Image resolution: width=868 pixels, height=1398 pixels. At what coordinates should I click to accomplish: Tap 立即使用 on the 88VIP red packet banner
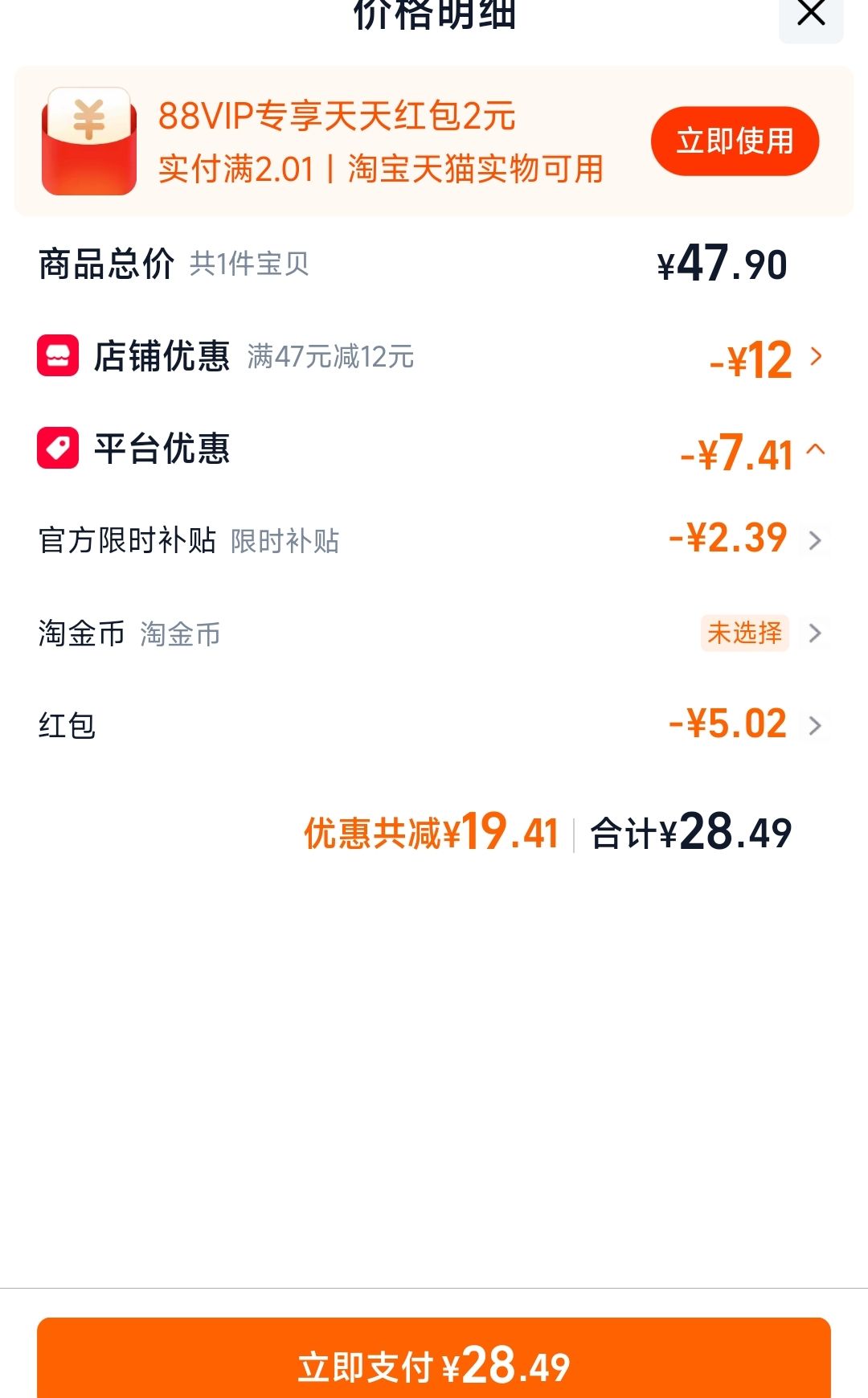pyautogui.click(x=735, y=141)
